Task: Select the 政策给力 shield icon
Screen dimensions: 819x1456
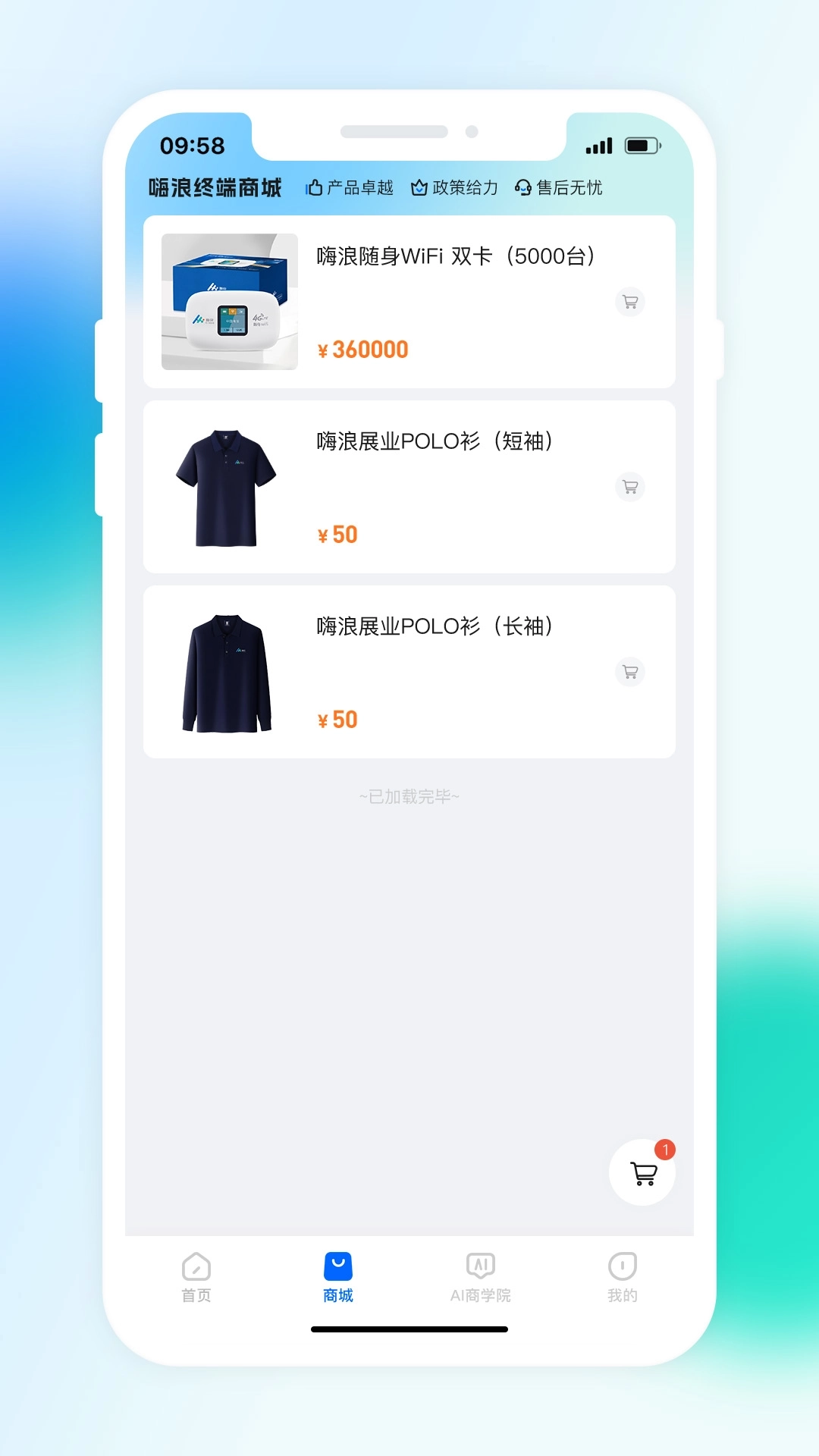Action: click(419, 187)
